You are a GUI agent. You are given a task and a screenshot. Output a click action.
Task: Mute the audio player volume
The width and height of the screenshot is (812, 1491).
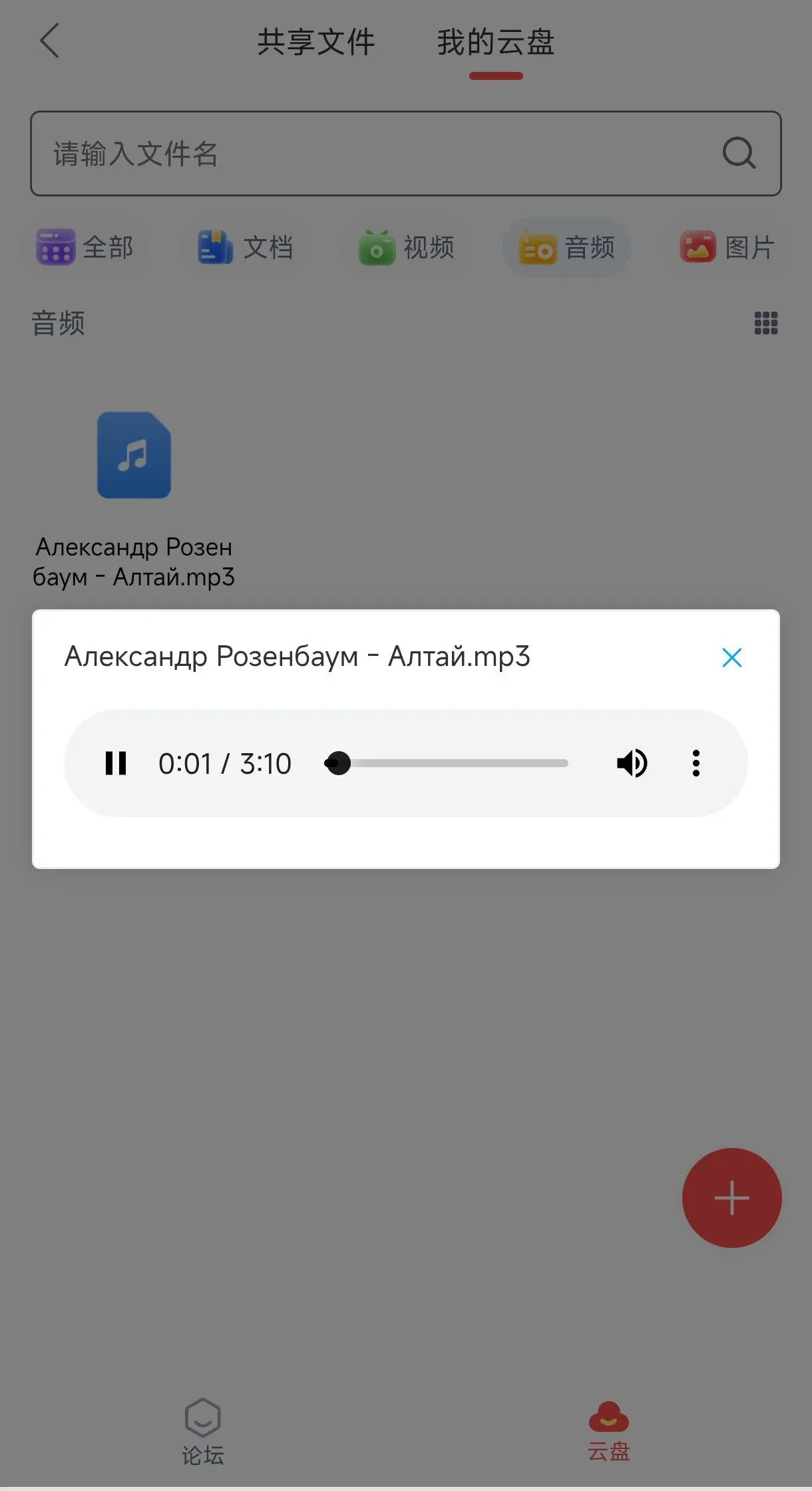(632, 763)
